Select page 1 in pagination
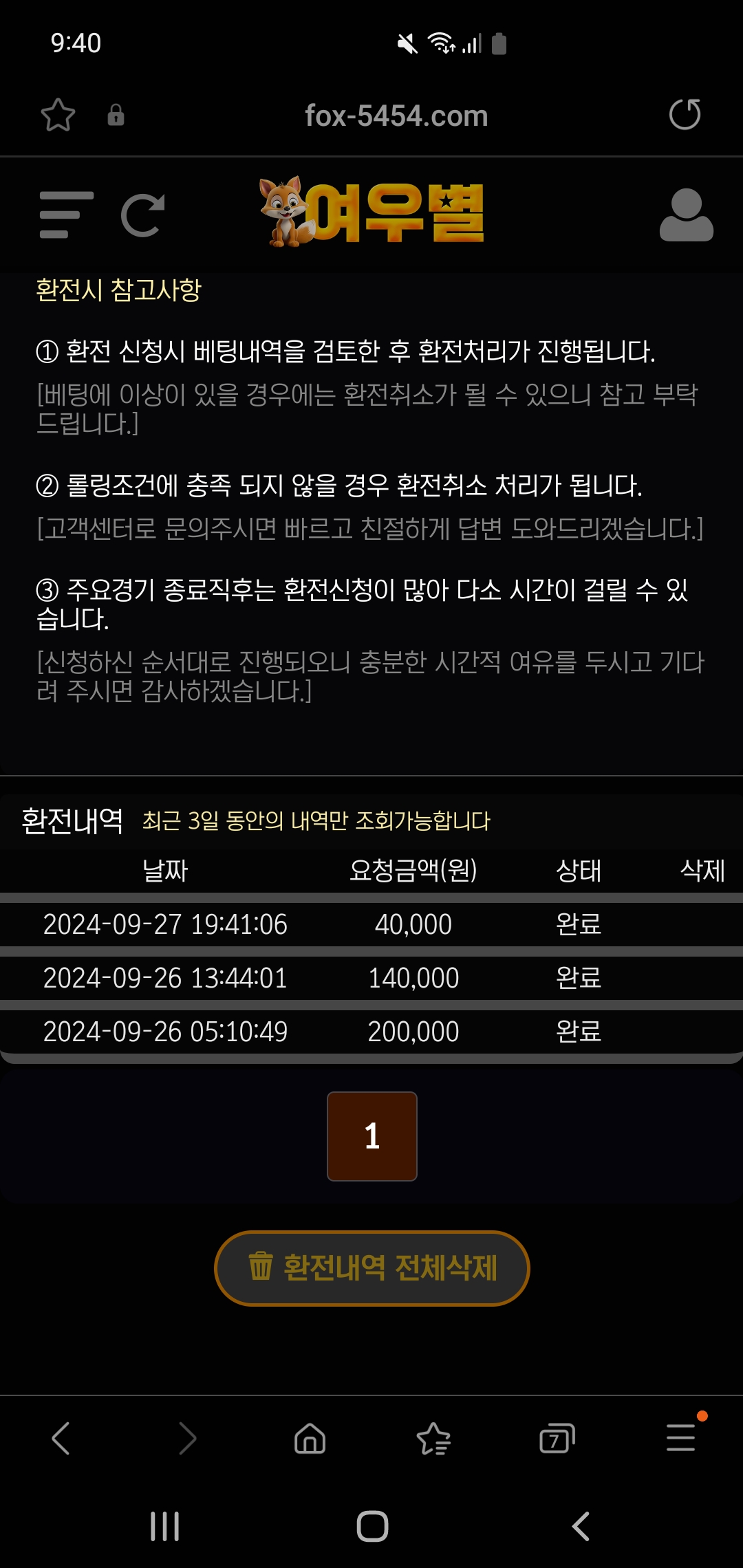 pos(372,1136)
